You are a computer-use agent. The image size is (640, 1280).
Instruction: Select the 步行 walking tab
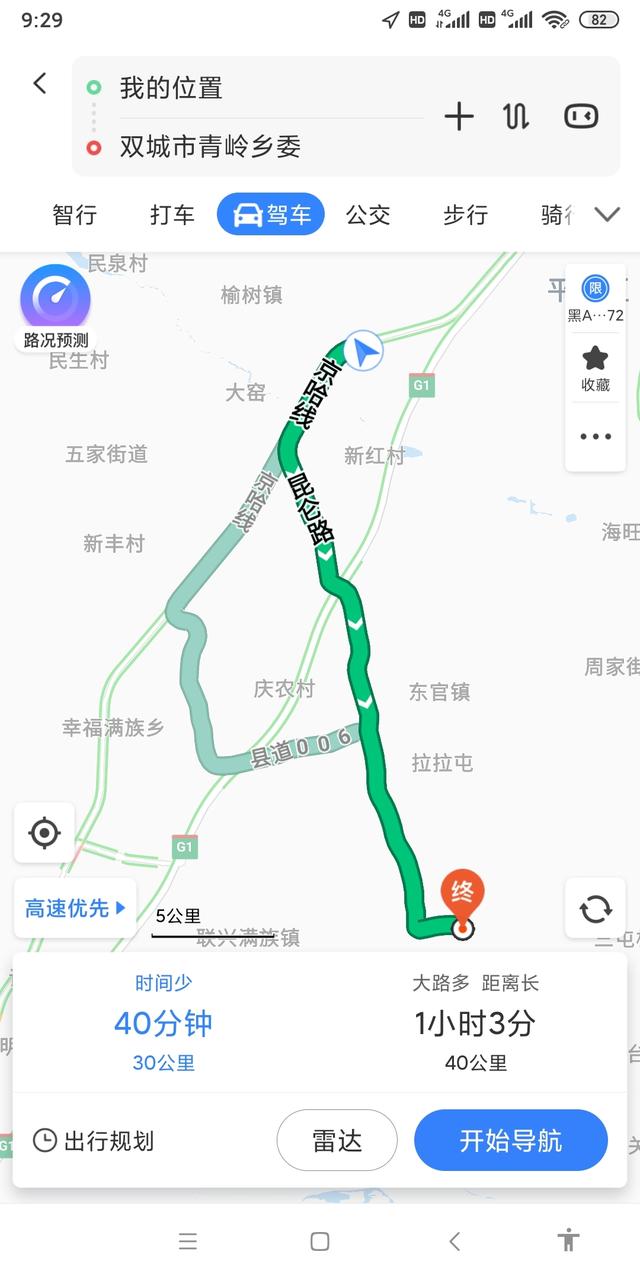[465, 215]
